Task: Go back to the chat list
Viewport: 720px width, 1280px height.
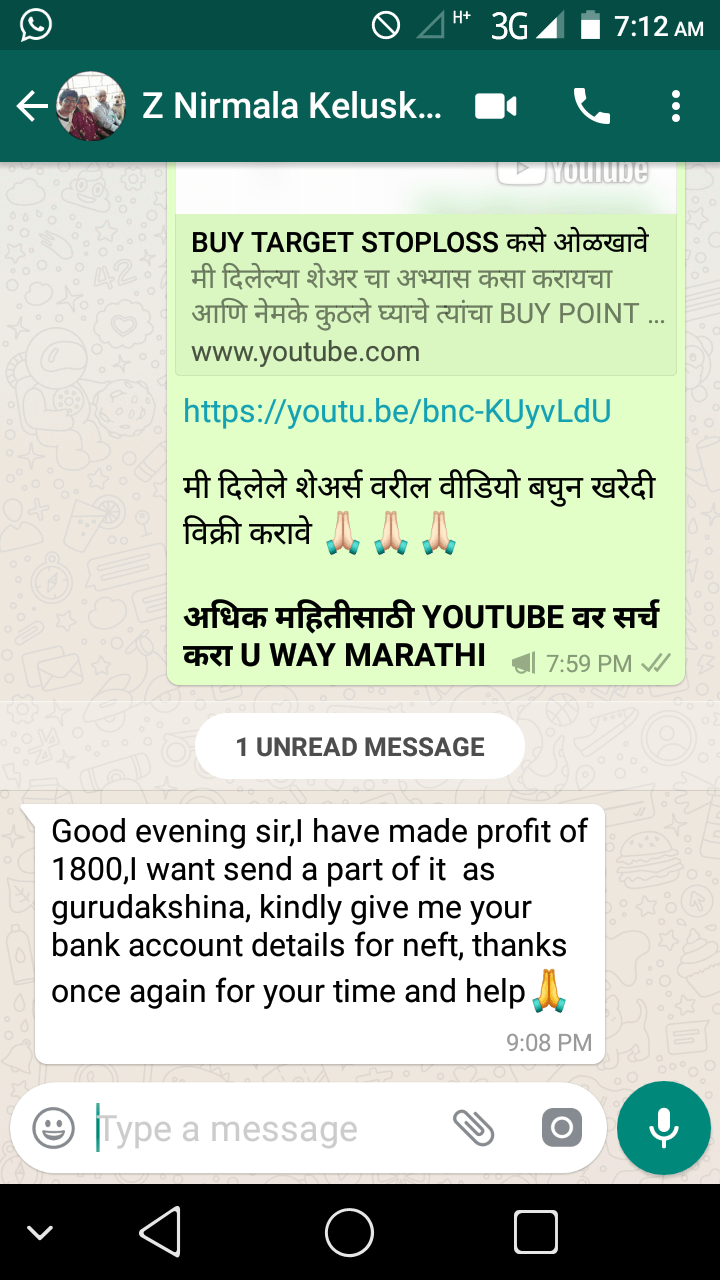Action: [x=32, y=107]
